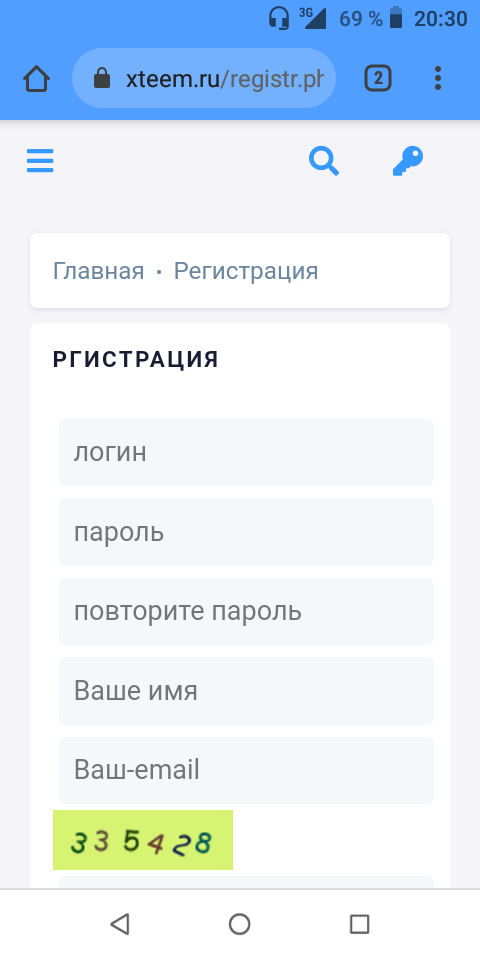
Task: Focus the логин field
Action: pos(246,452)
